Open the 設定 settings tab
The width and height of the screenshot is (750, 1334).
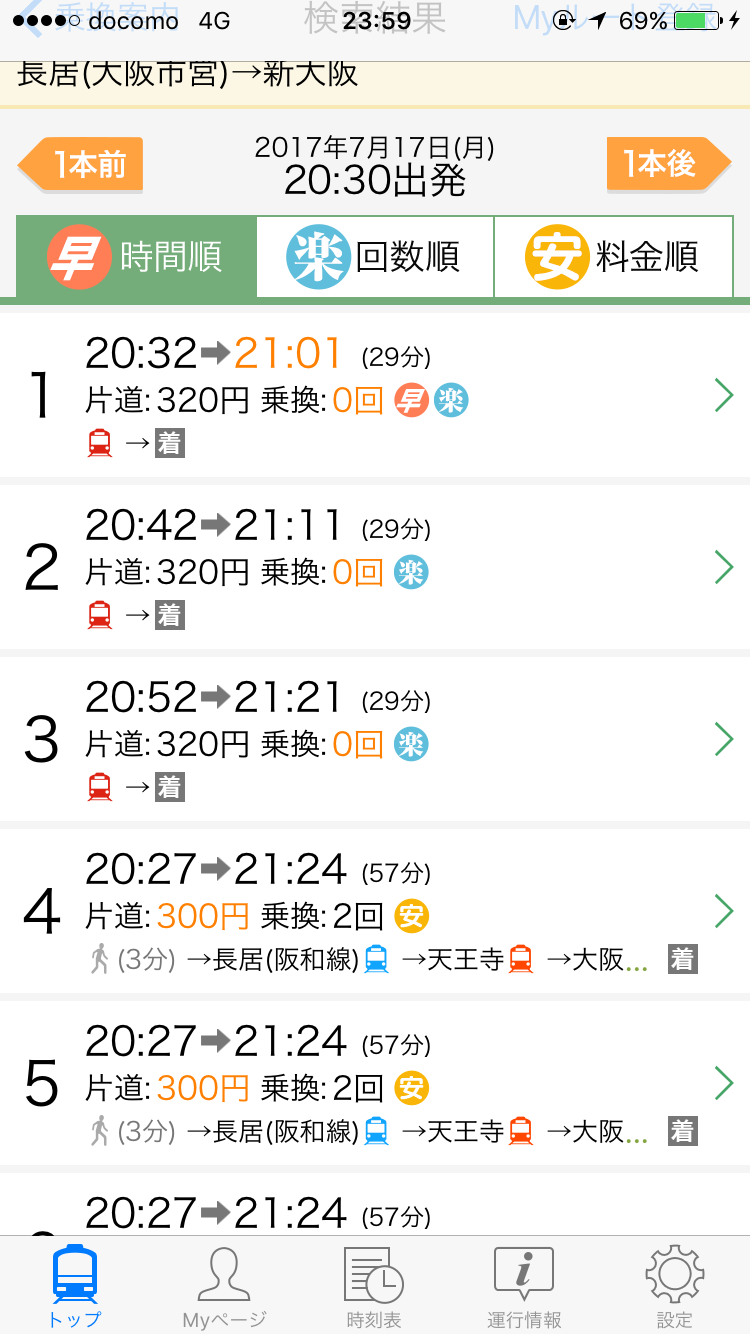tap(674, 1286)
